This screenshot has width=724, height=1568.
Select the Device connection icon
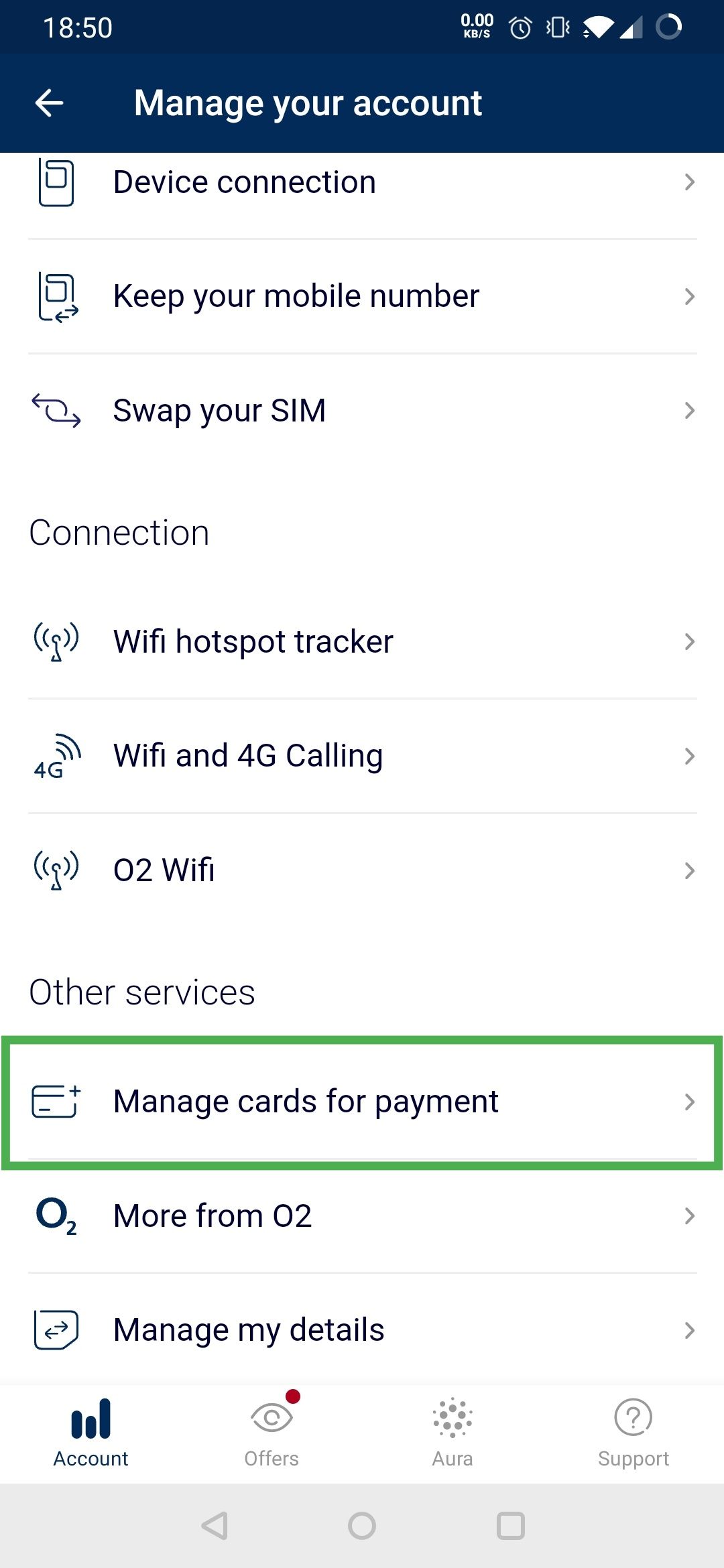tap(56, 182)
